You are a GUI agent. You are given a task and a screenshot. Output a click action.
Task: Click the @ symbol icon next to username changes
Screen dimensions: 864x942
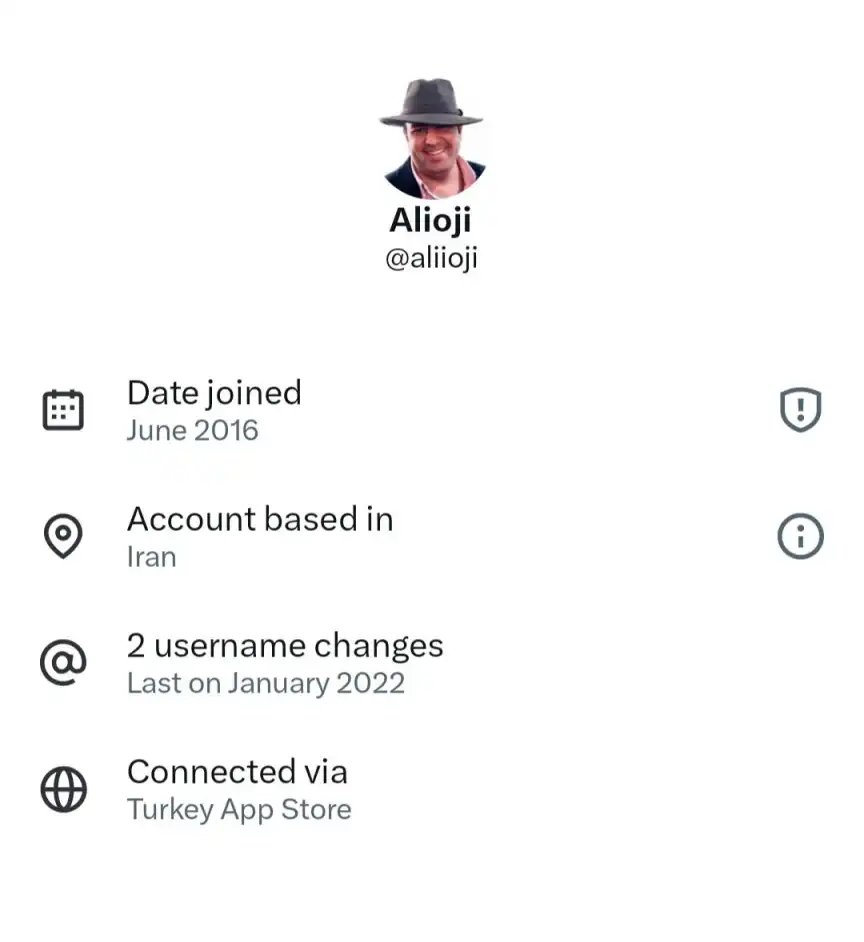point(63,662)
